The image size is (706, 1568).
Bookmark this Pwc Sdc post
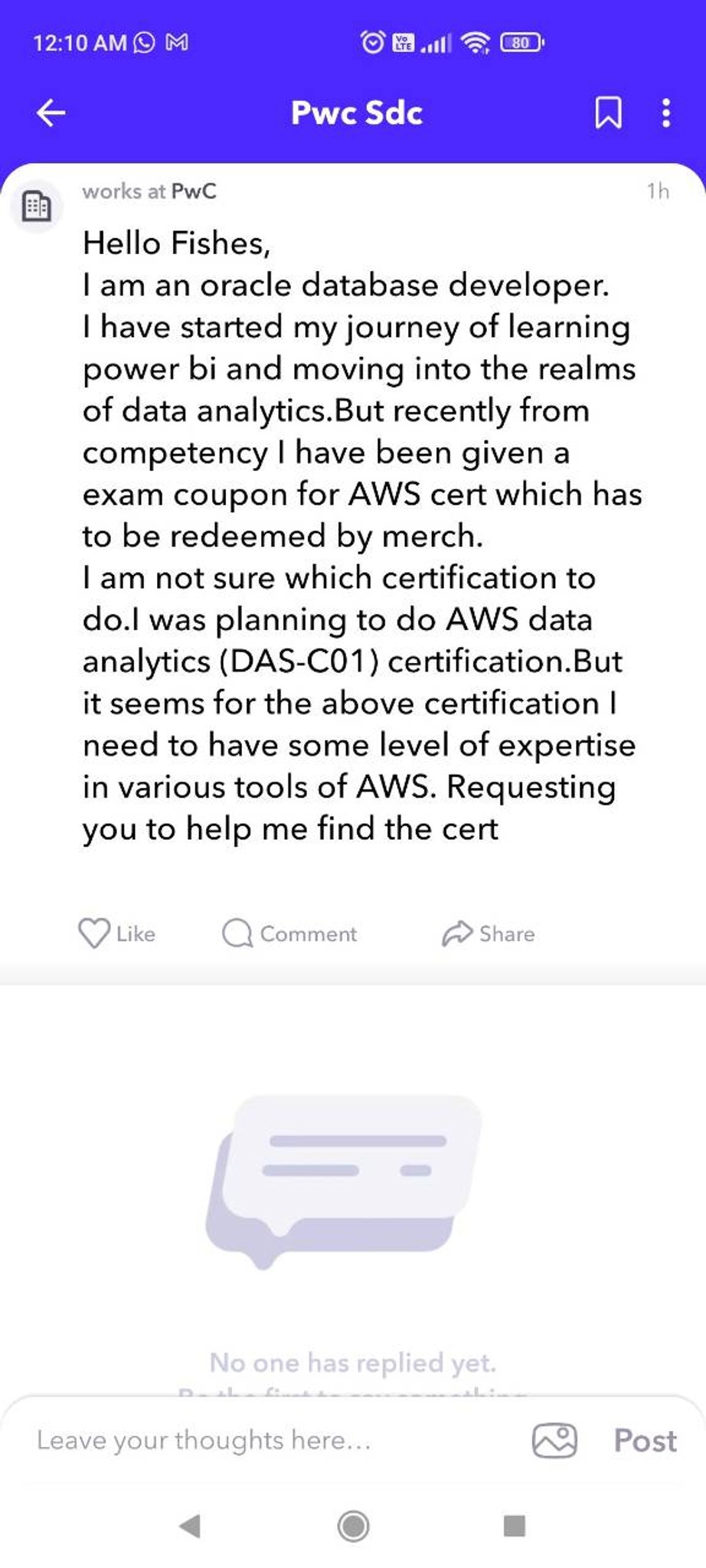click(x=608, y=113)
